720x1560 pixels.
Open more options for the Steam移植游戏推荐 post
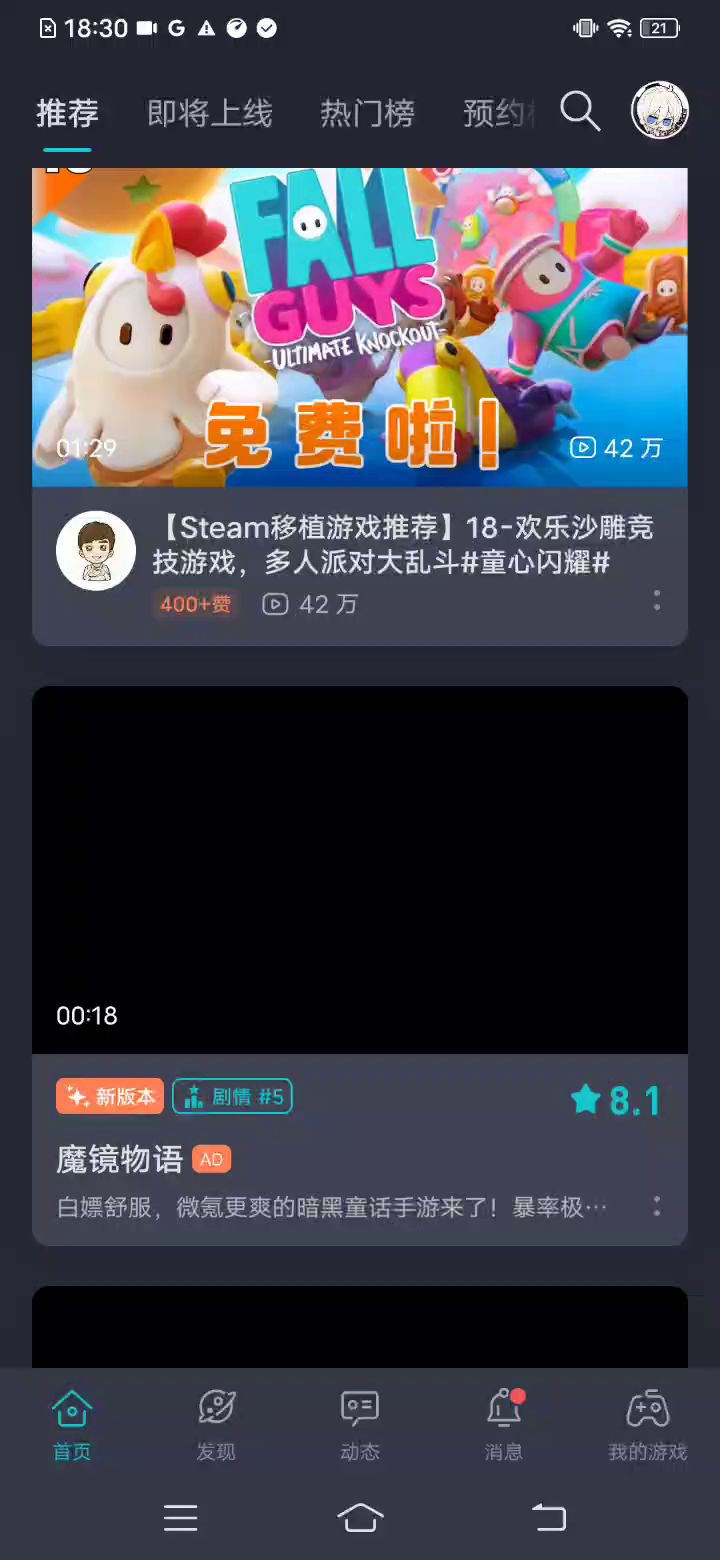point(657,600)
